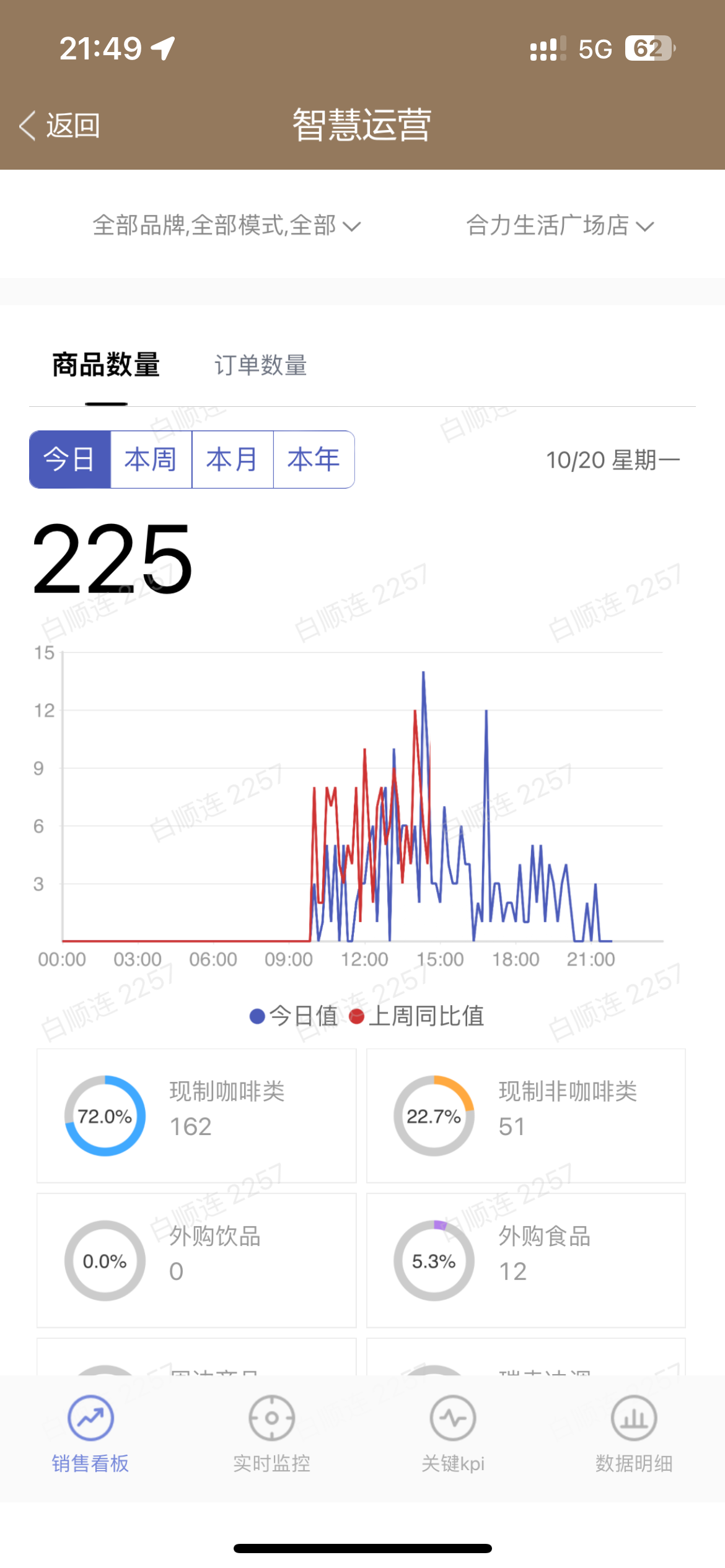Open the 外购饮品 category card
Screen dimensions: 725x1568
click(x=196, y=1260)
